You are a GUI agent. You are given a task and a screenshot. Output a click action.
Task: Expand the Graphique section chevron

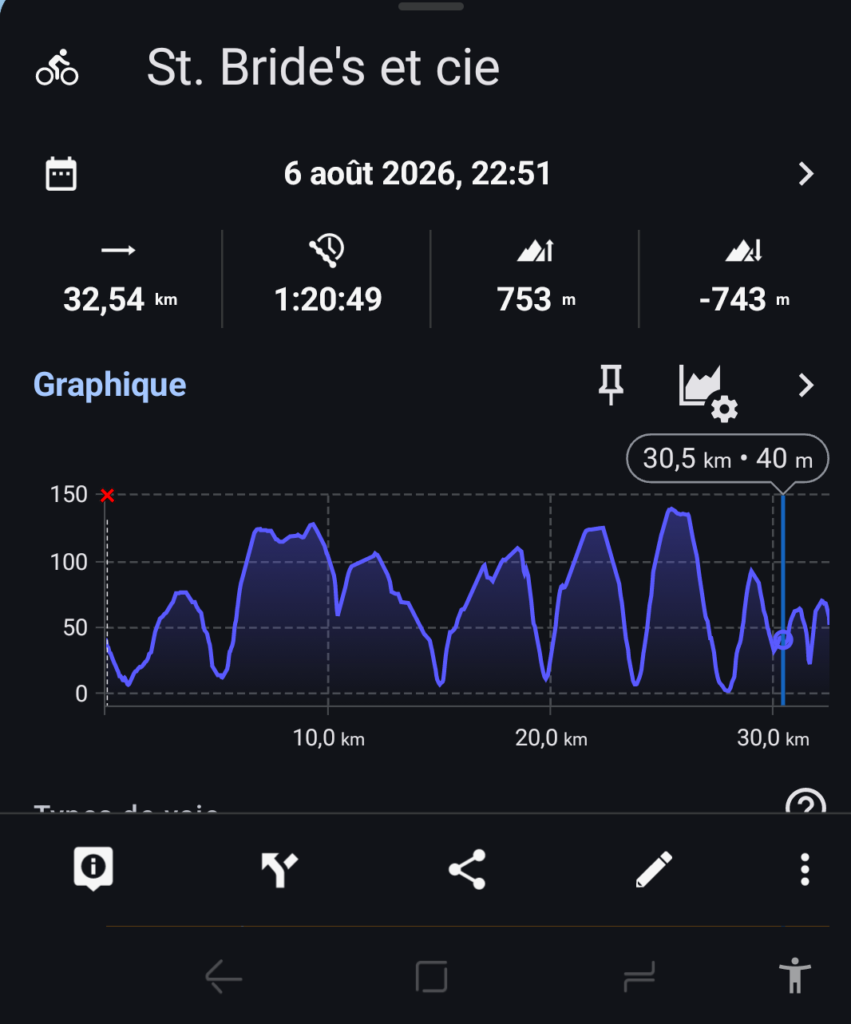(806, 385)
